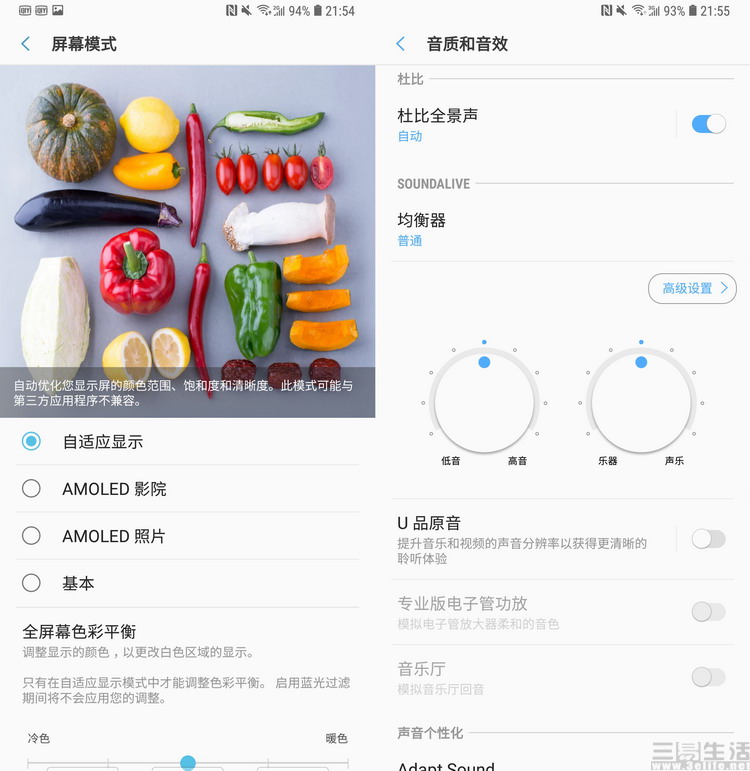The width and height of the screenshot is (750, 771).
Task: Go back from the 音质和音效 screen
Action: 401,44
